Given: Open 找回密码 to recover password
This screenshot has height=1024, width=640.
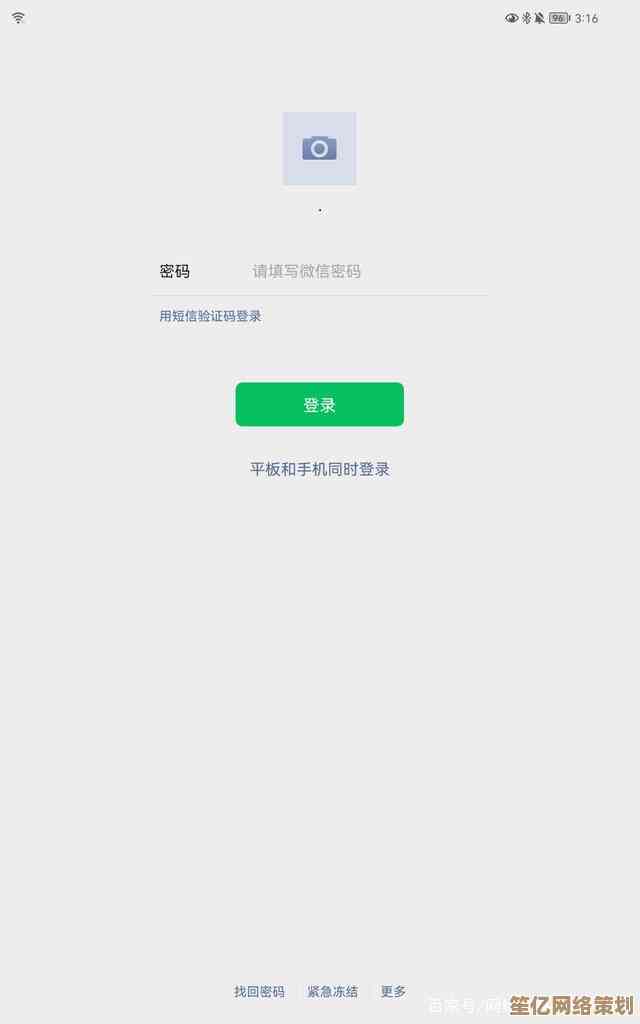Looking at the screenshot, I should 259,992.
